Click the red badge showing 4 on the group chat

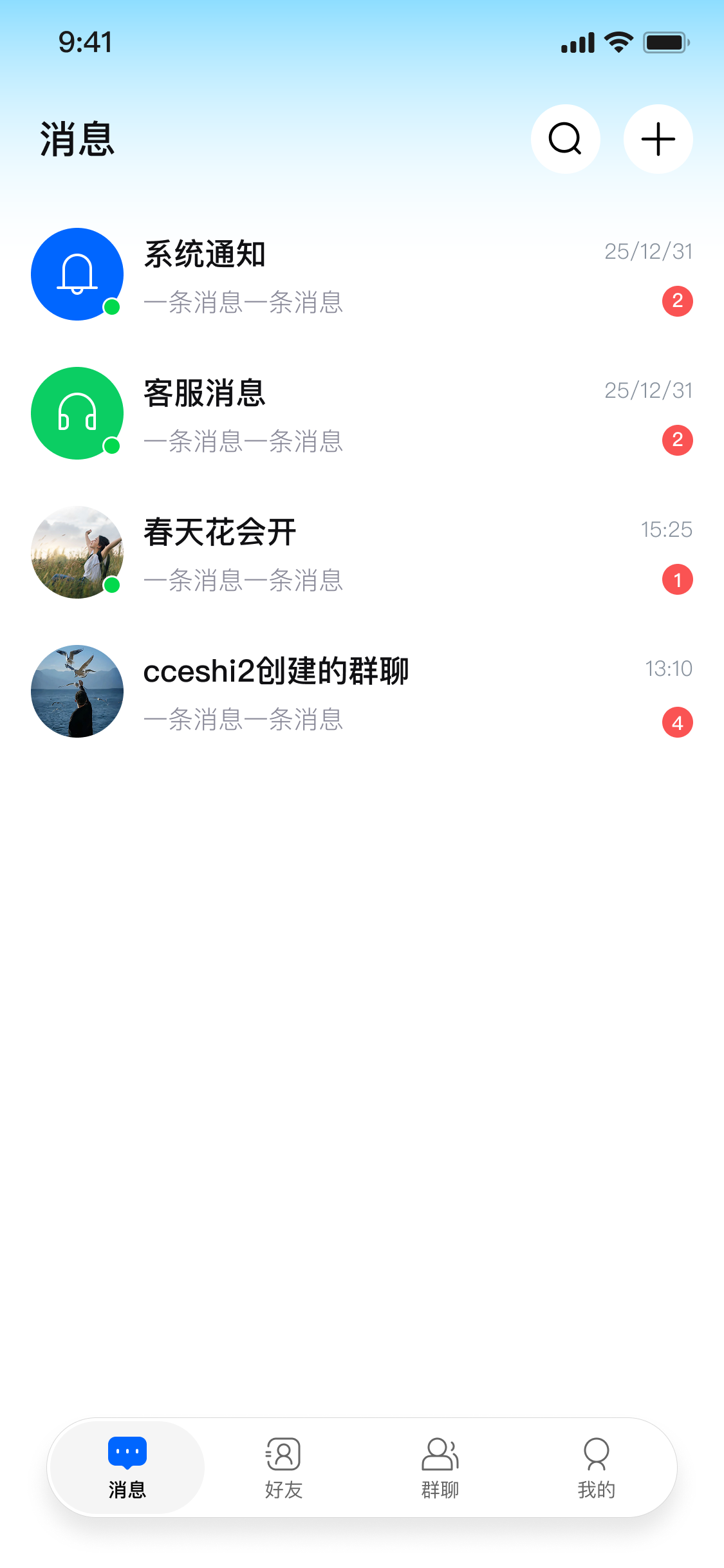click(678, 722)
